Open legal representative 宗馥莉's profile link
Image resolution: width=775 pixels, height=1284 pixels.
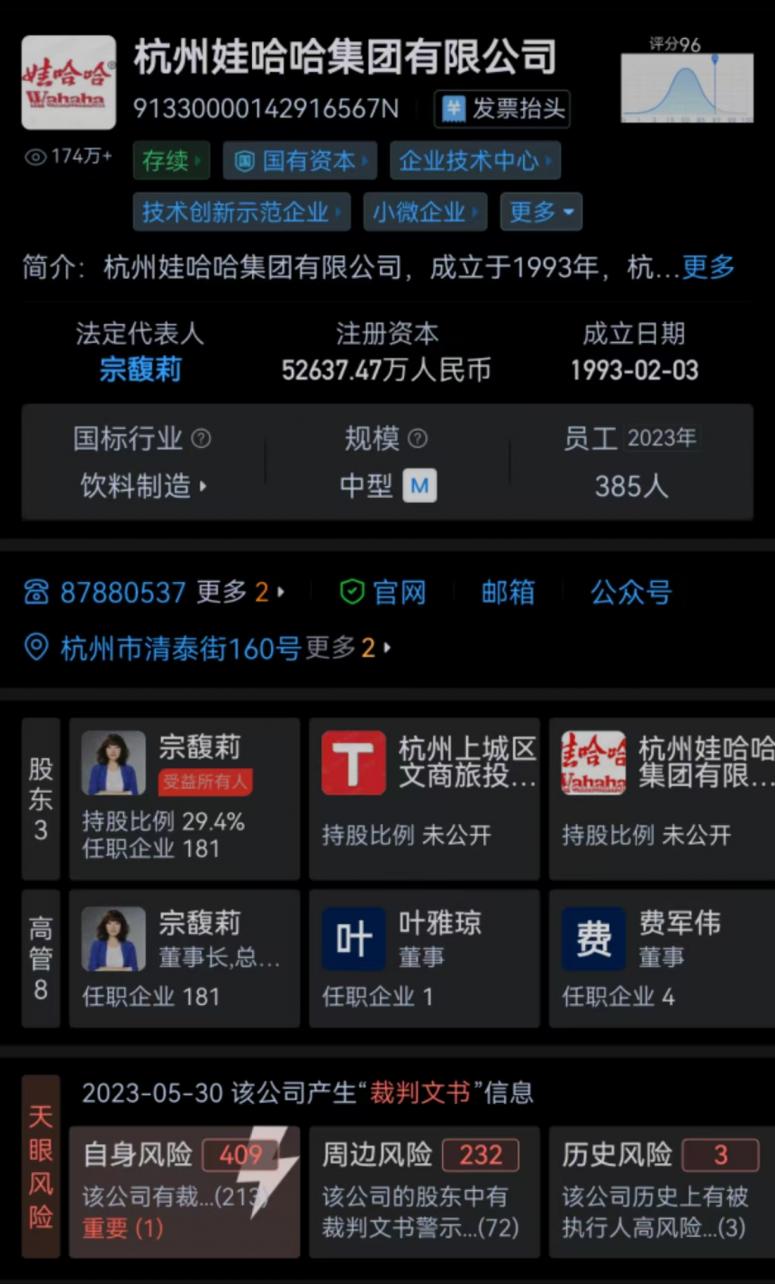[x=140, y=370]
